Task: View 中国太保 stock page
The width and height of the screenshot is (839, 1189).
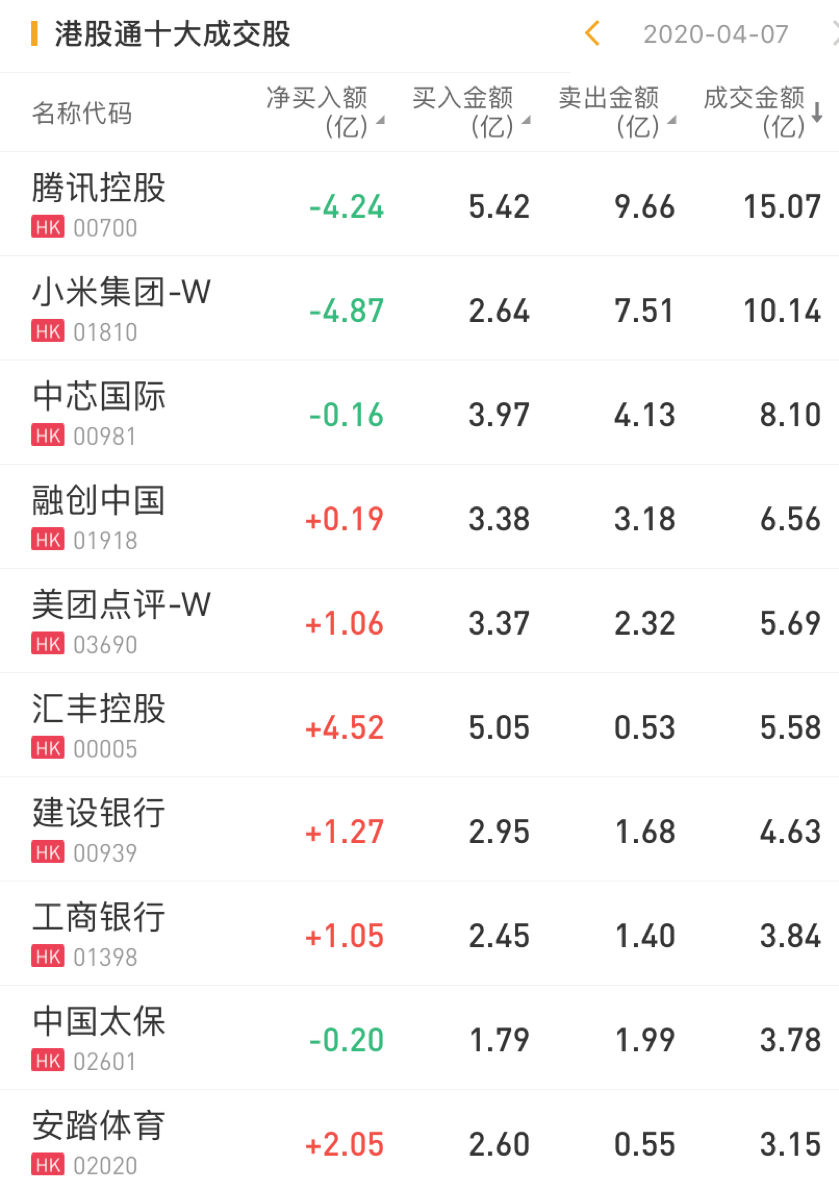Action: [x=99, y=1036]
